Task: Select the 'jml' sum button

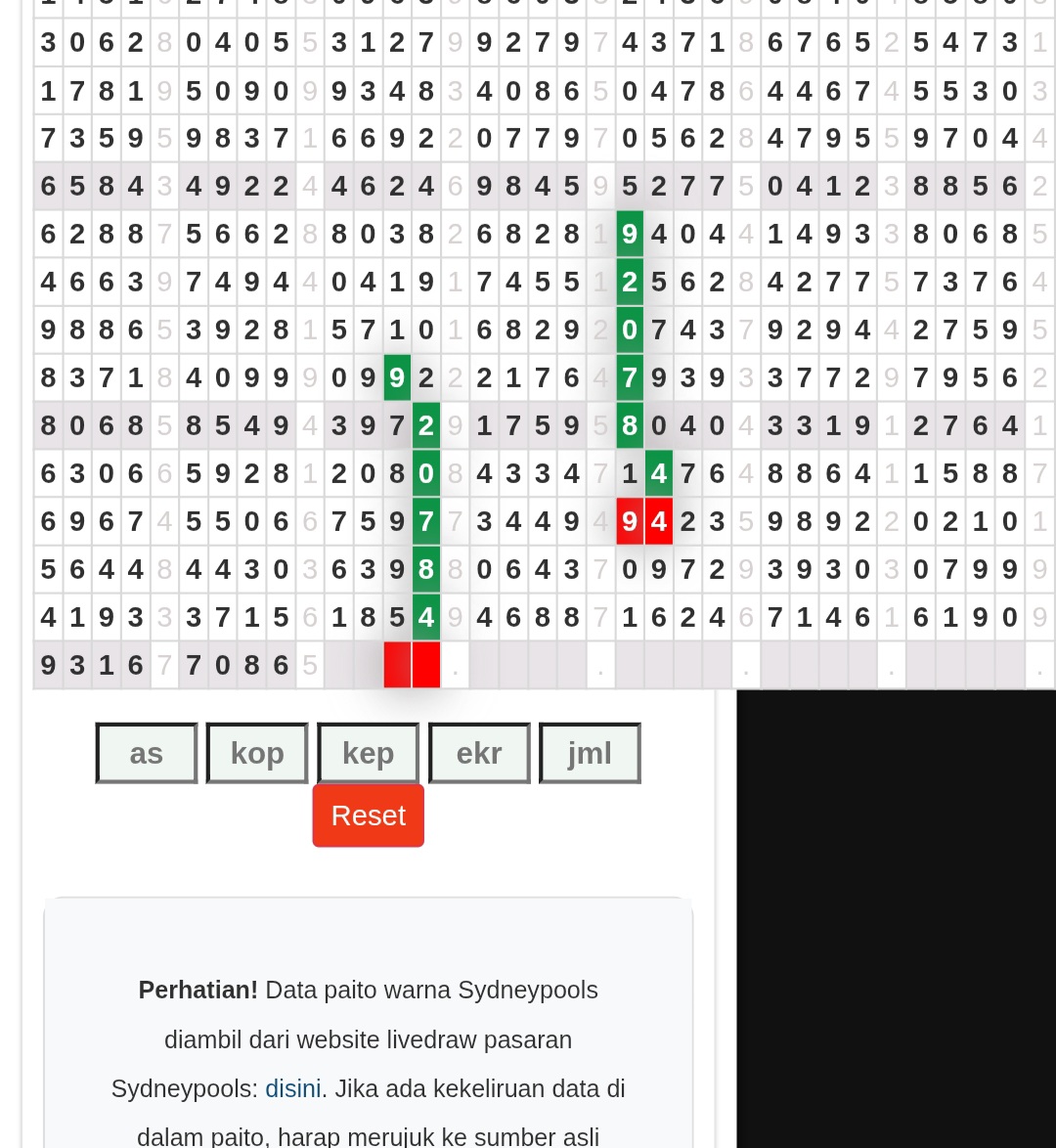Action: point(590,753)
